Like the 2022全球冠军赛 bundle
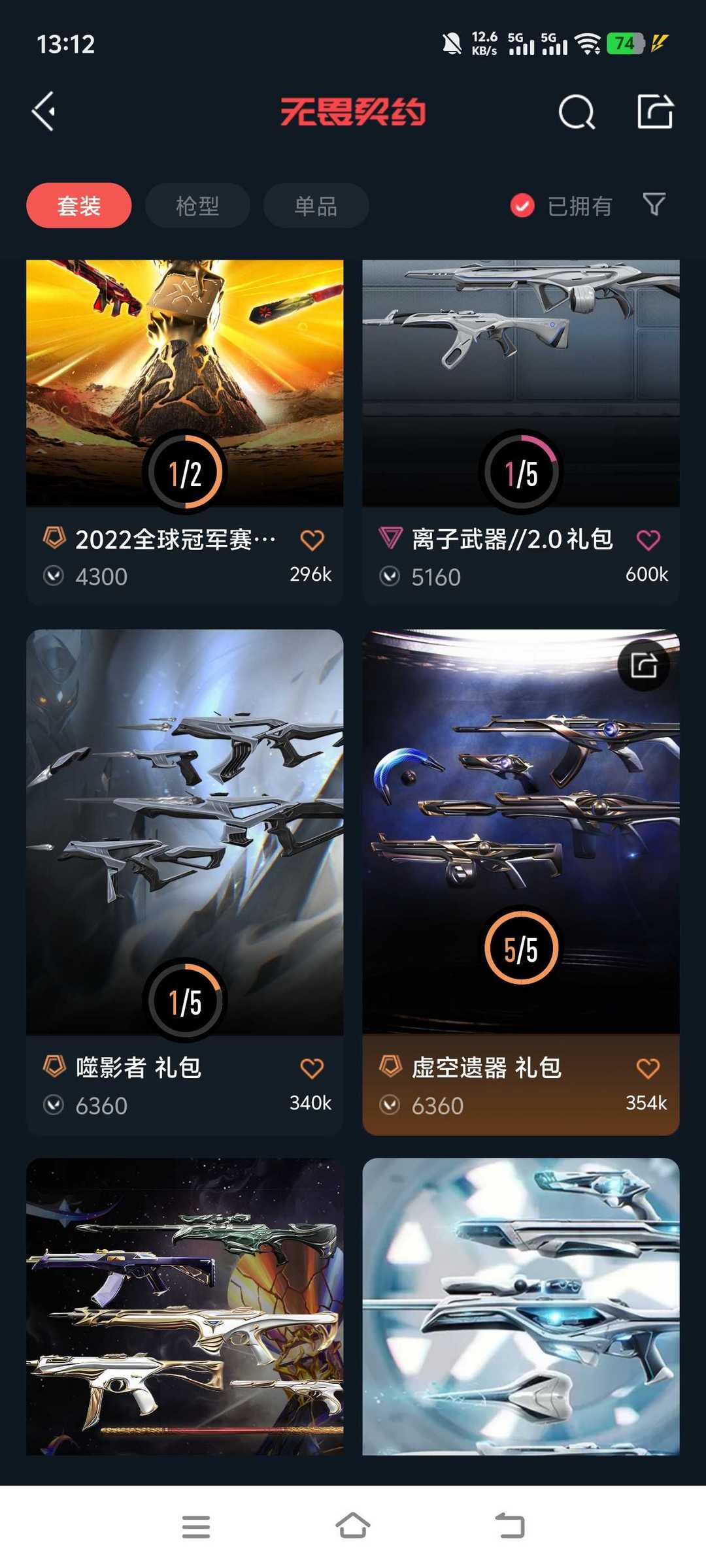The height and width of the screenshot is (1568, 706). point(312,540)
